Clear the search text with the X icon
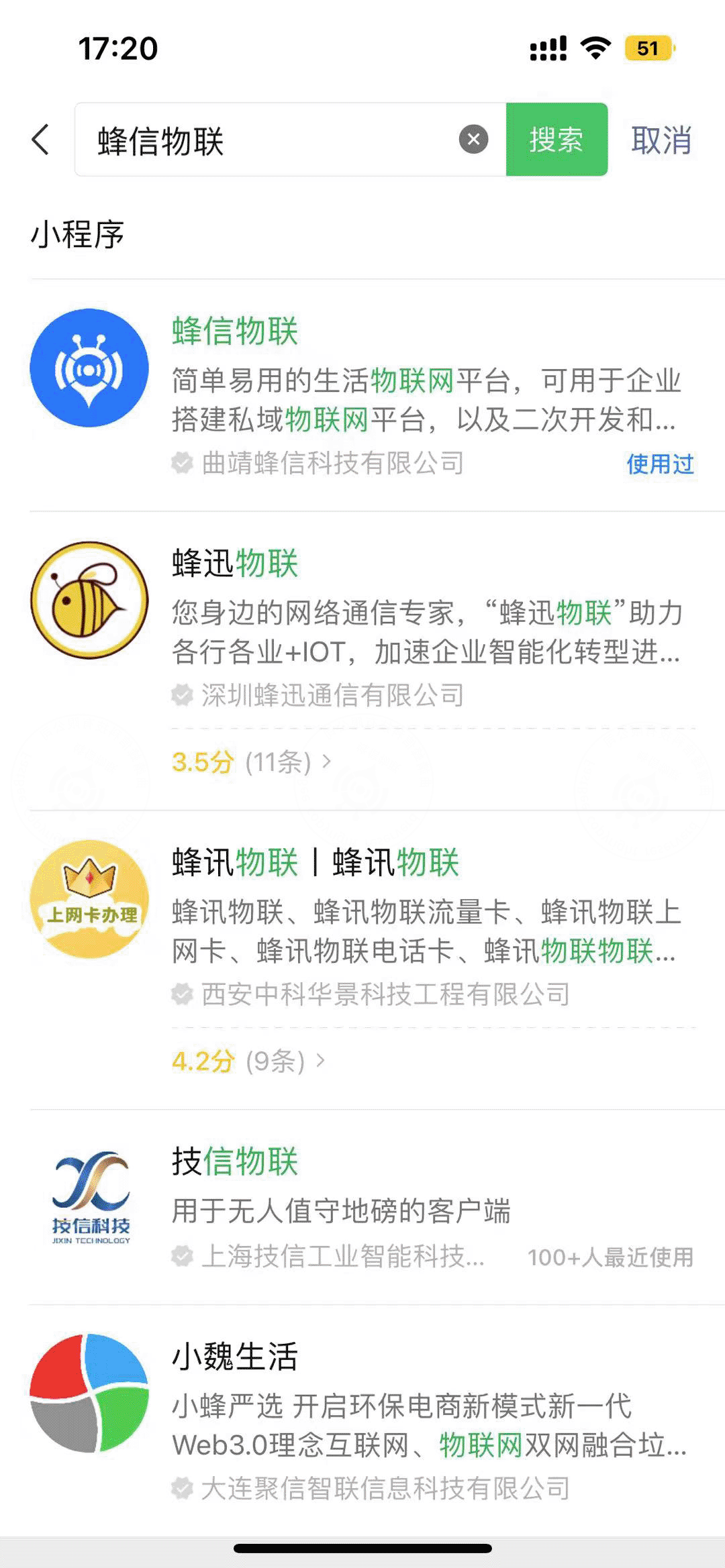Viewport: 725px width, 1568px height. [473, 140]
